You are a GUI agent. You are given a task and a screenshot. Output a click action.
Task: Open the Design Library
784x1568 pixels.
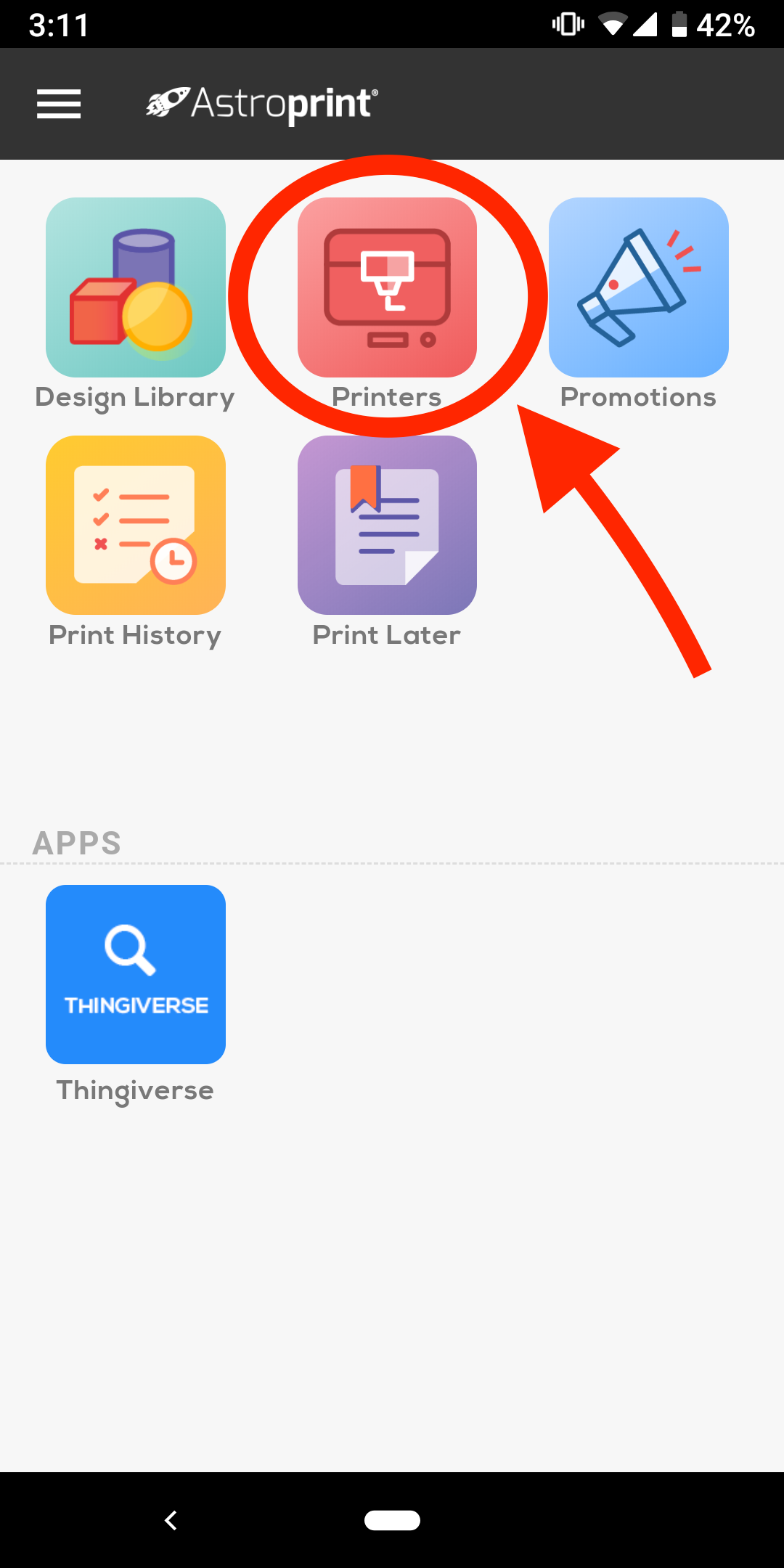click(x=136, y=287)
